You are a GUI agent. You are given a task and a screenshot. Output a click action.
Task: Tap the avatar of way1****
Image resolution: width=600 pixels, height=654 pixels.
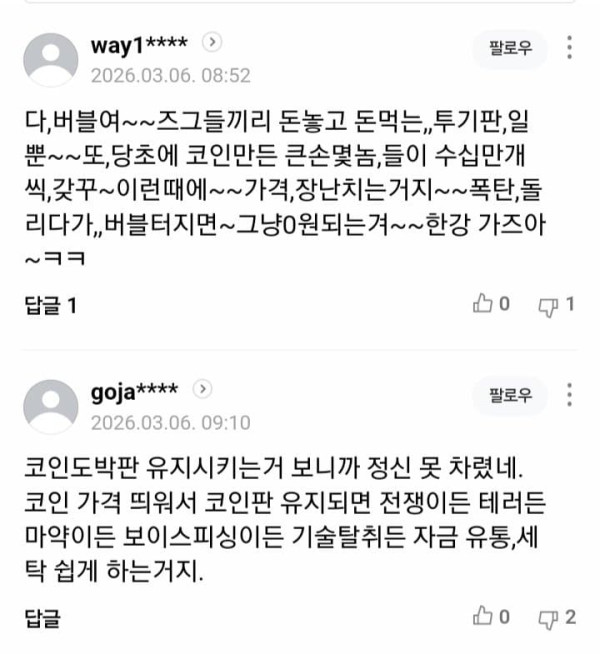[x=50, y=60]
